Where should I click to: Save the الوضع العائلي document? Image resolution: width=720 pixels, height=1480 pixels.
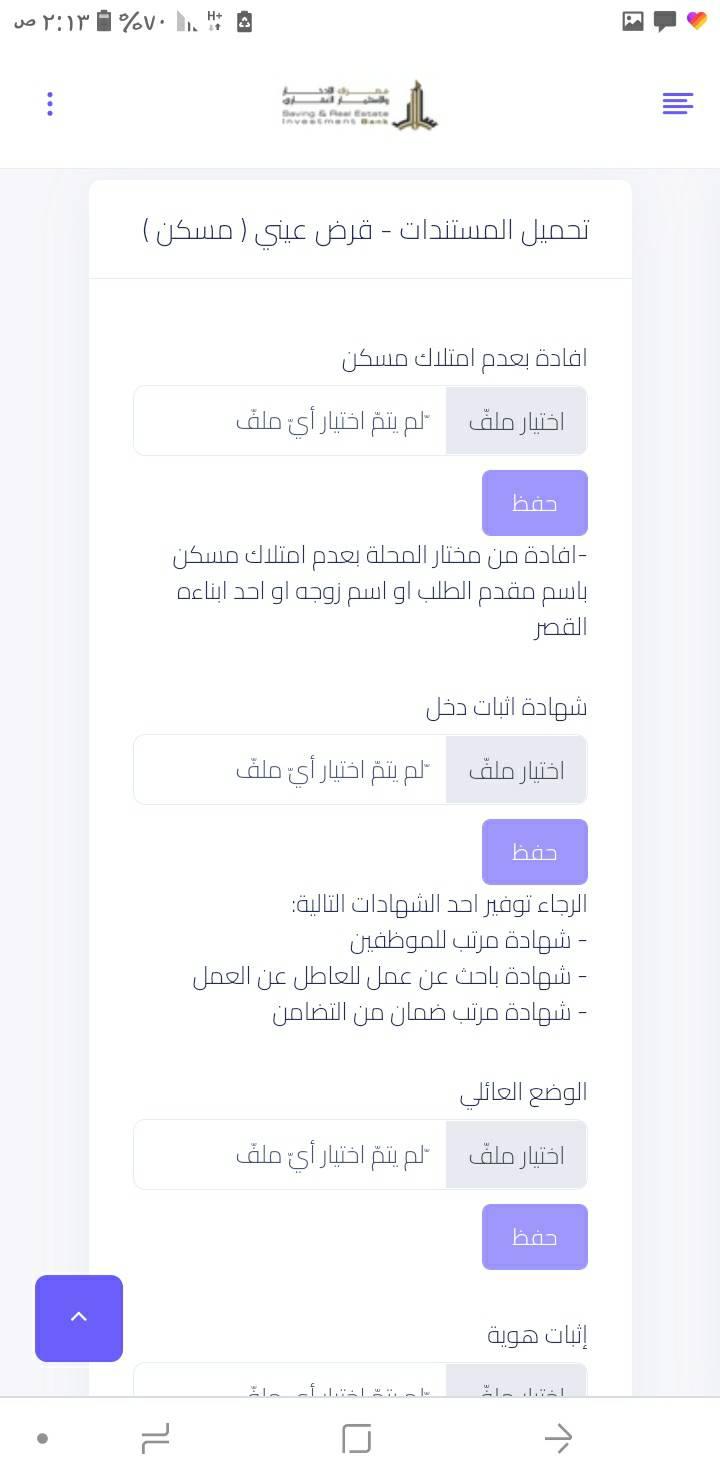[x=535, y=1237]
